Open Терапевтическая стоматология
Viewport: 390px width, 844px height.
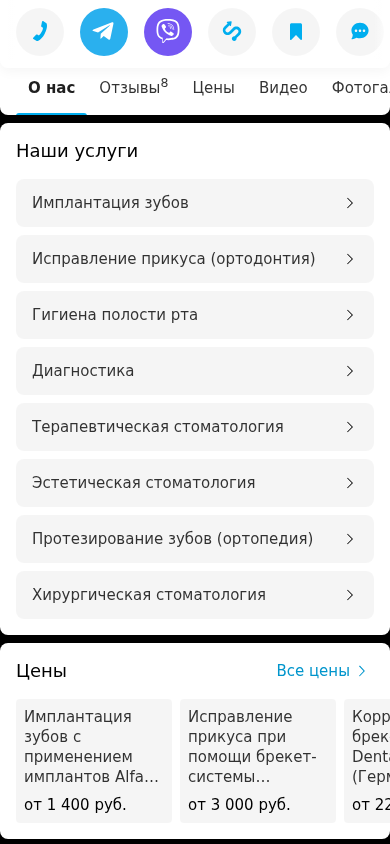(195, 427)
